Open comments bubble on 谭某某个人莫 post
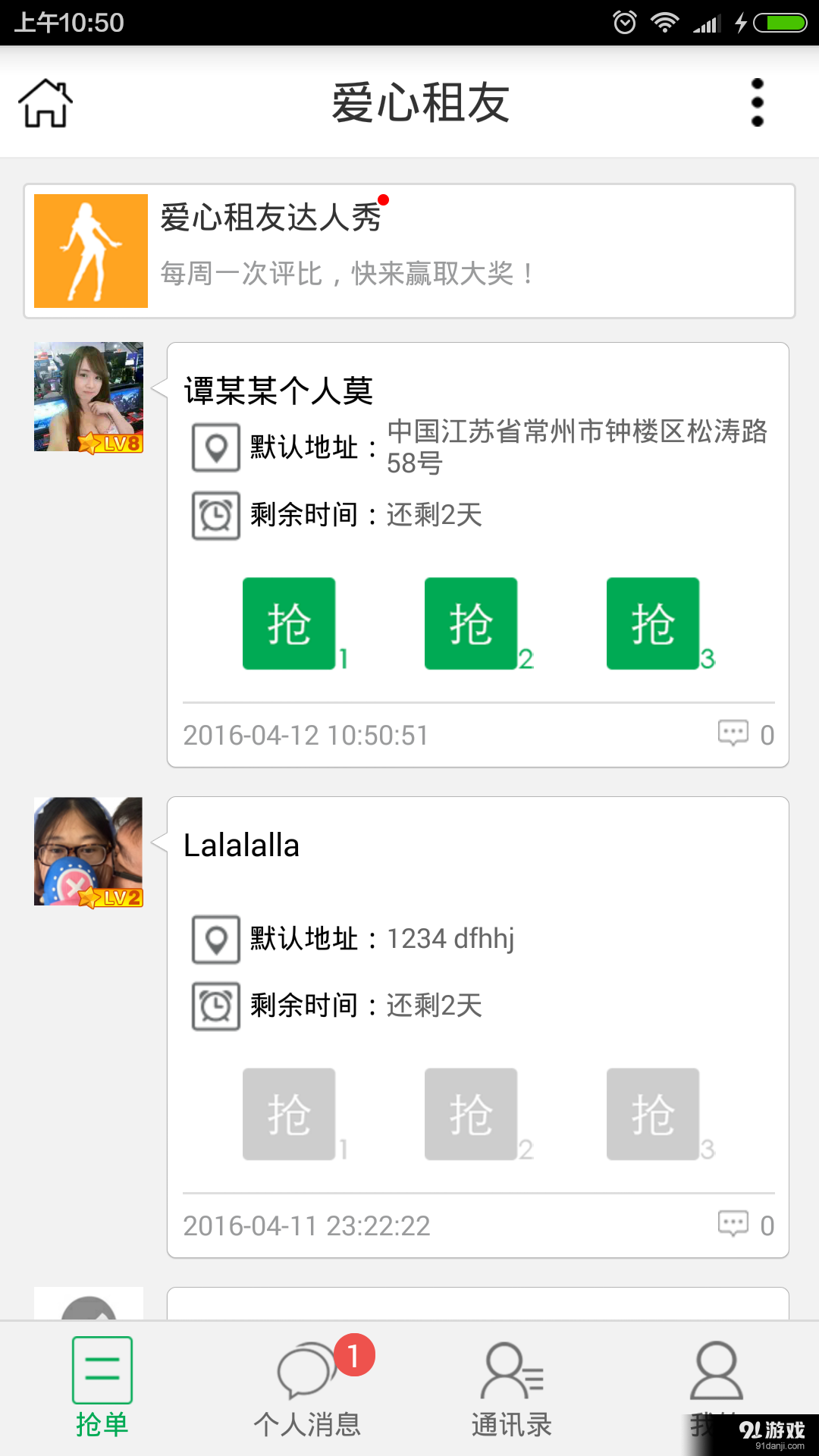819x1456 pixels. (x=733, y=733)
